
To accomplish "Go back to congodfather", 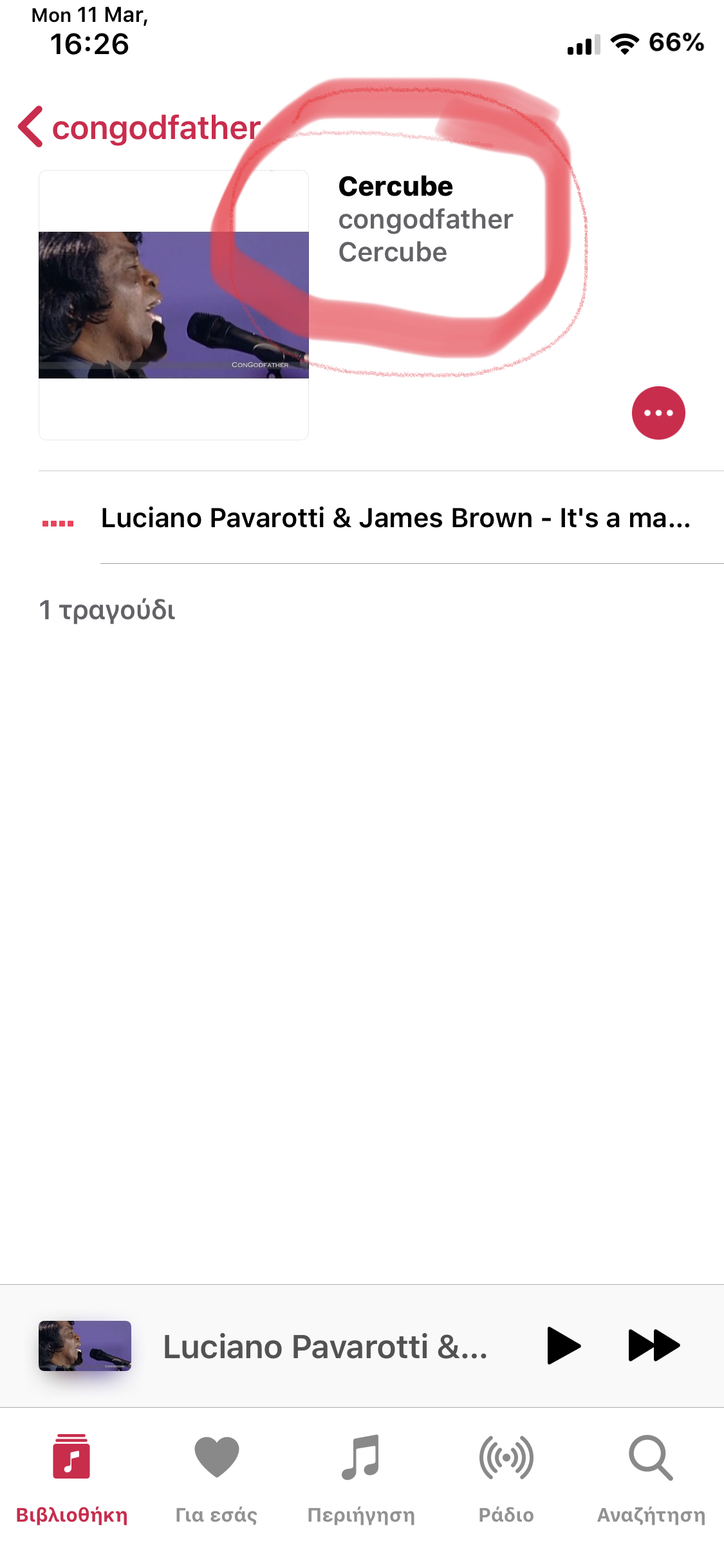I will coord(139,127).
